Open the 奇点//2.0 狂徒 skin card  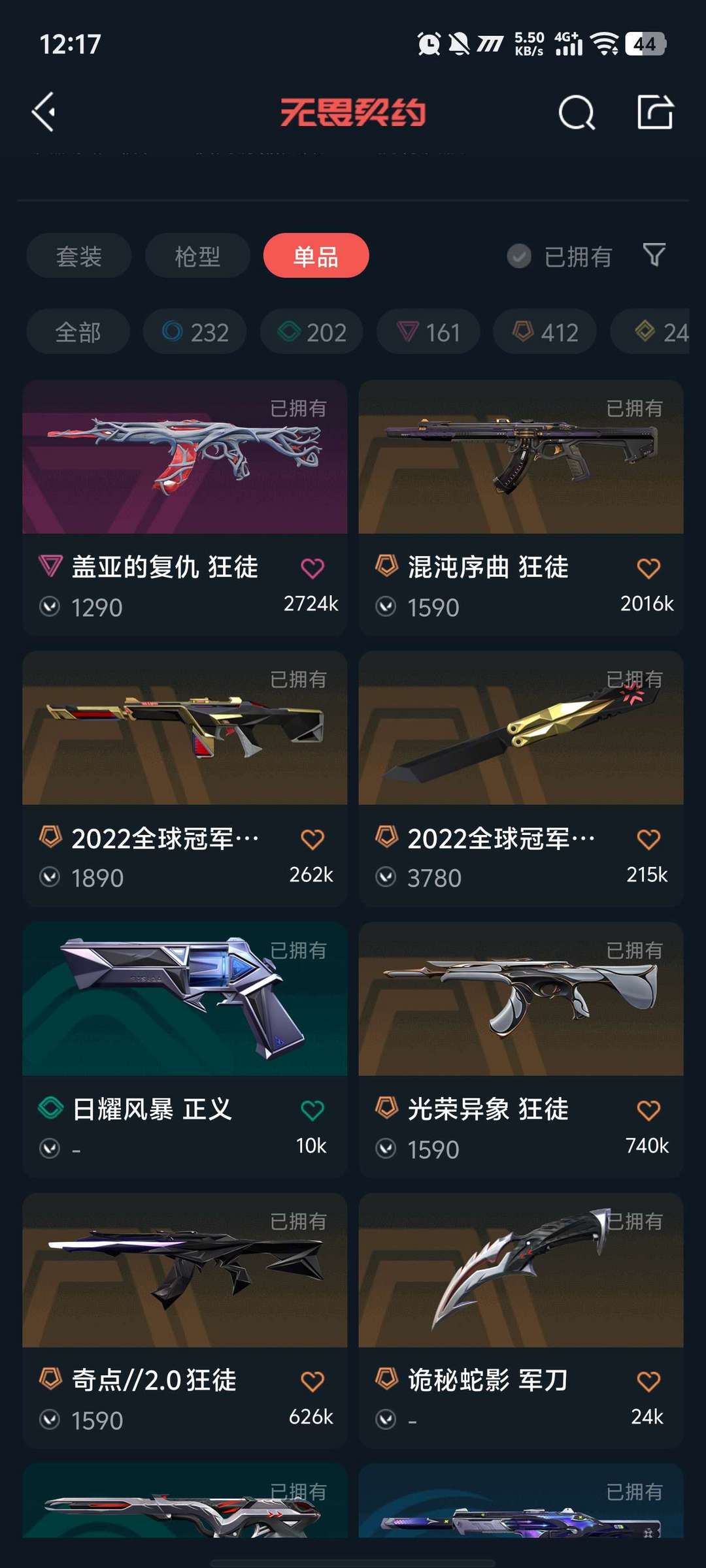pyautogui.click(x=185, y=1321)
